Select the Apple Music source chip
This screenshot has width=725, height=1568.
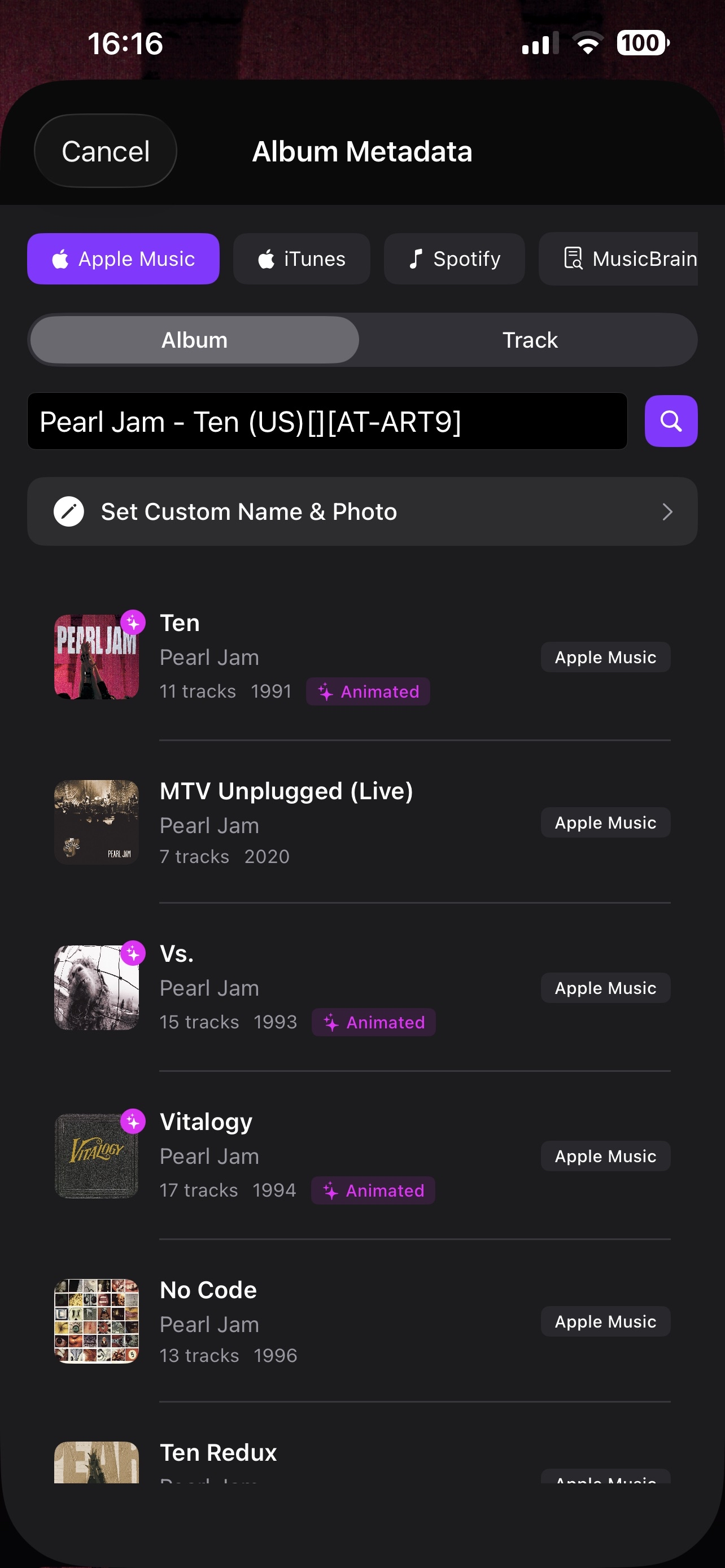point(123,259)
